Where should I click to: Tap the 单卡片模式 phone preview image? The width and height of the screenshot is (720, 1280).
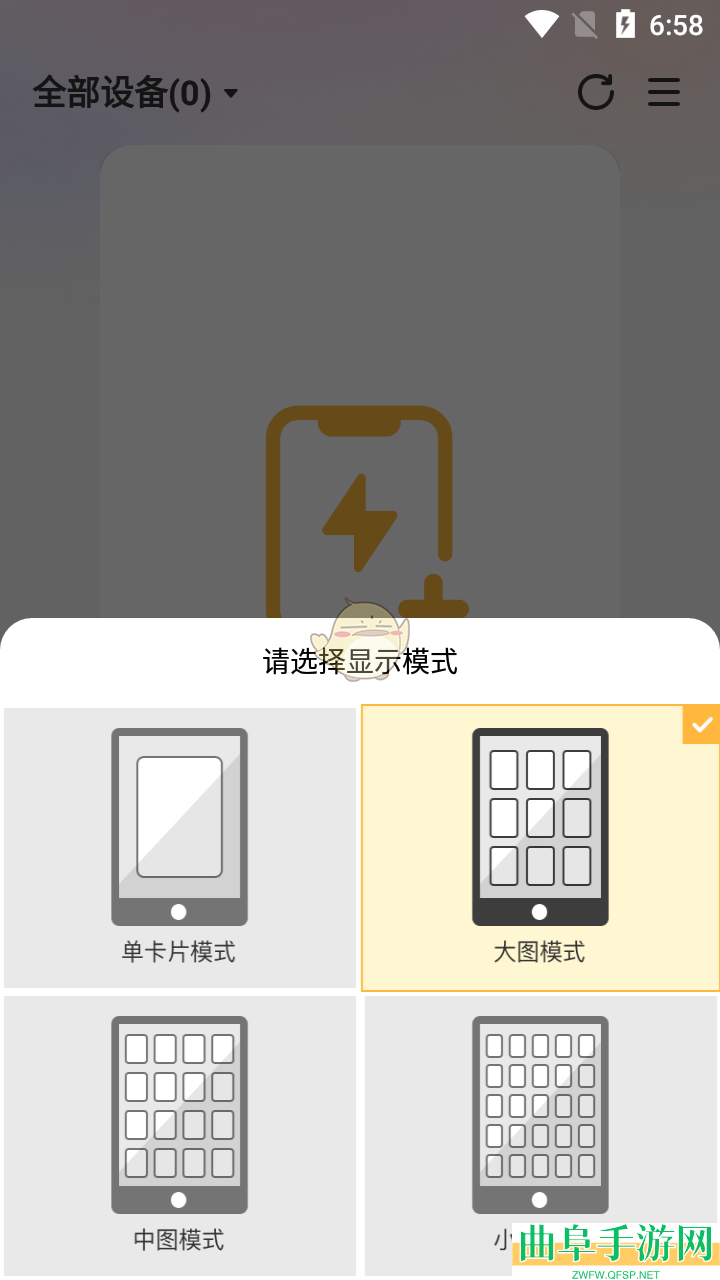tap(180, 826)
